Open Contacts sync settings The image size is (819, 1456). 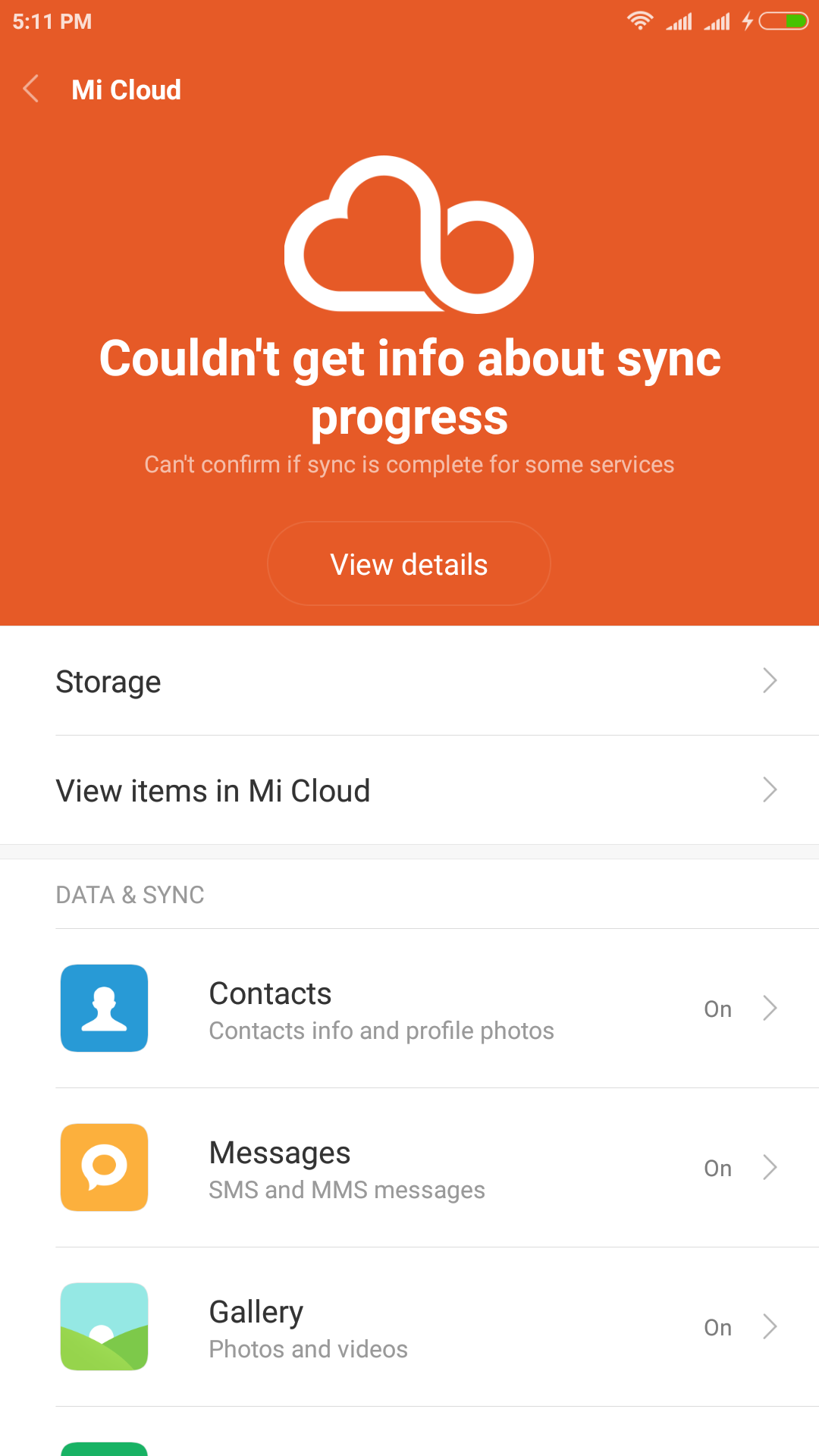(x=409, y=1009)
